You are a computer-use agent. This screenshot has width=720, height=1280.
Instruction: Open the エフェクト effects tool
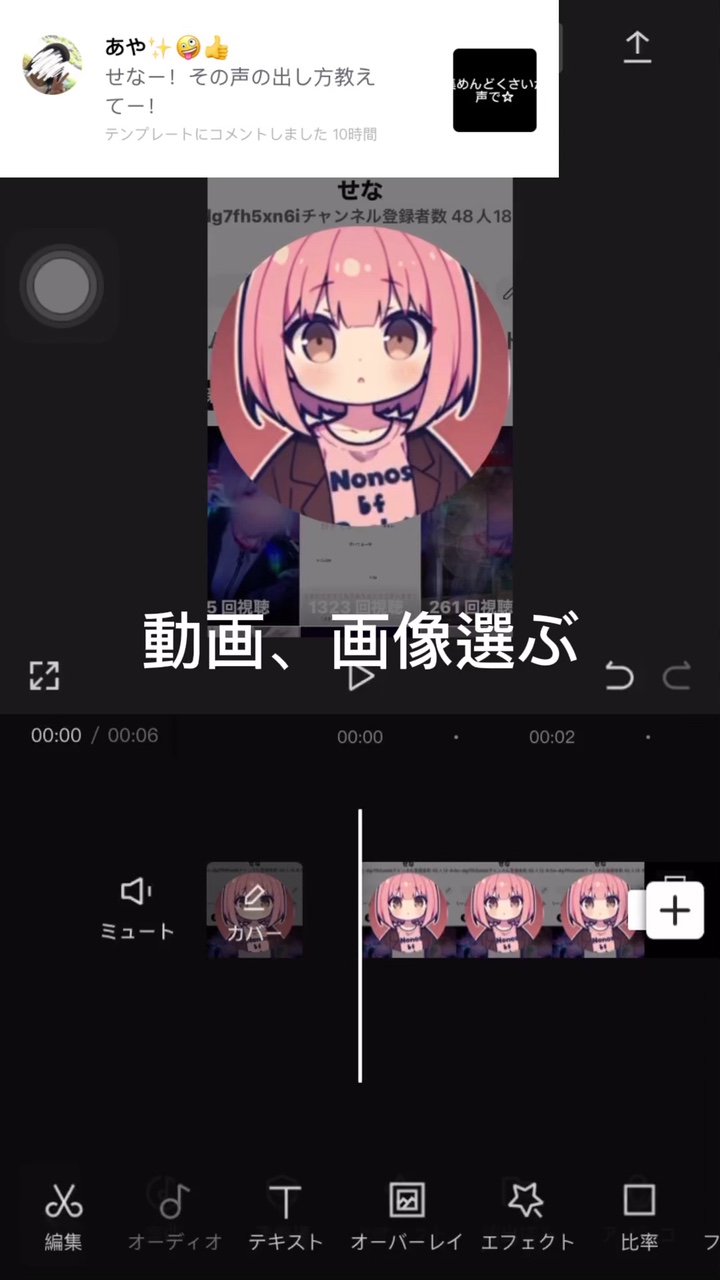(x=527, y=1216)
